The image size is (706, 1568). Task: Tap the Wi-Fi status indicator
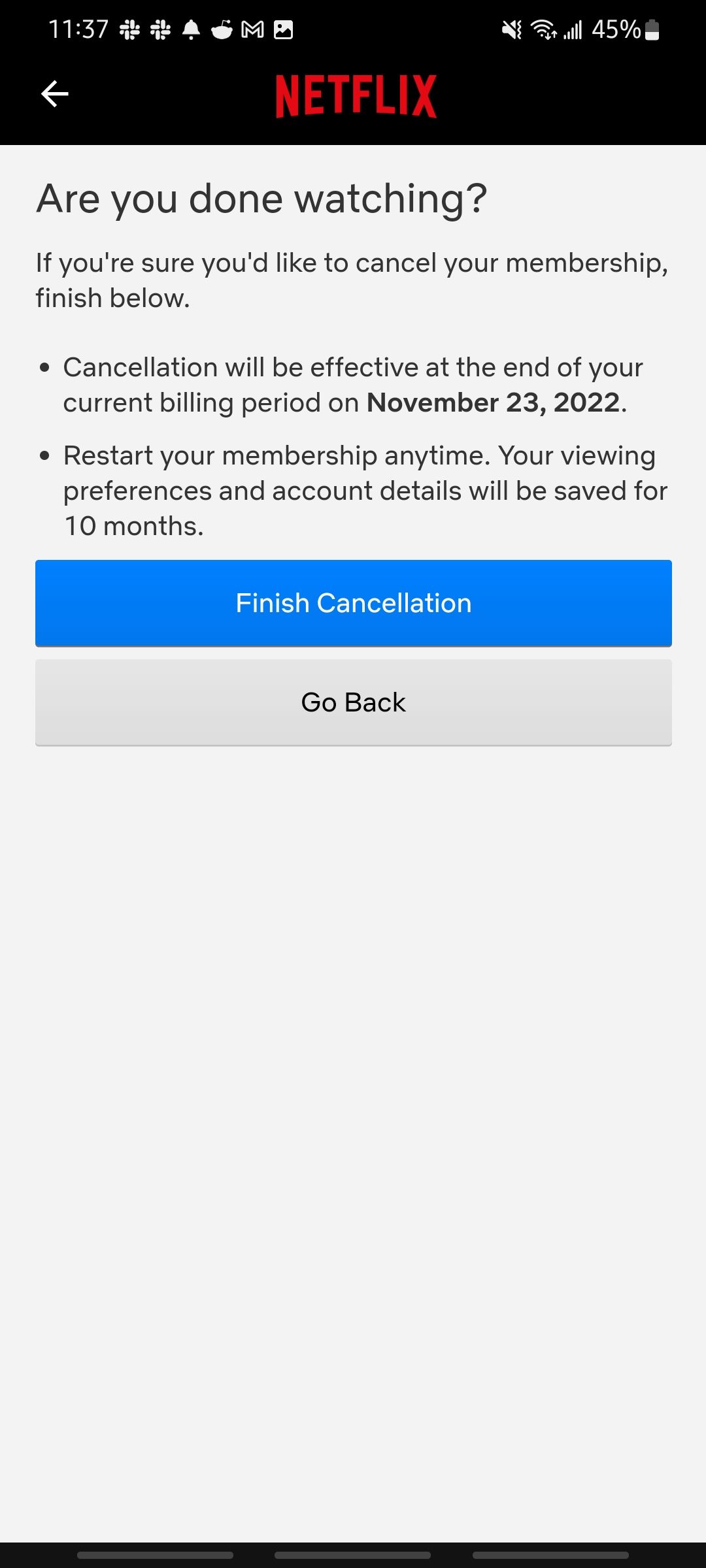pos(544,29)
